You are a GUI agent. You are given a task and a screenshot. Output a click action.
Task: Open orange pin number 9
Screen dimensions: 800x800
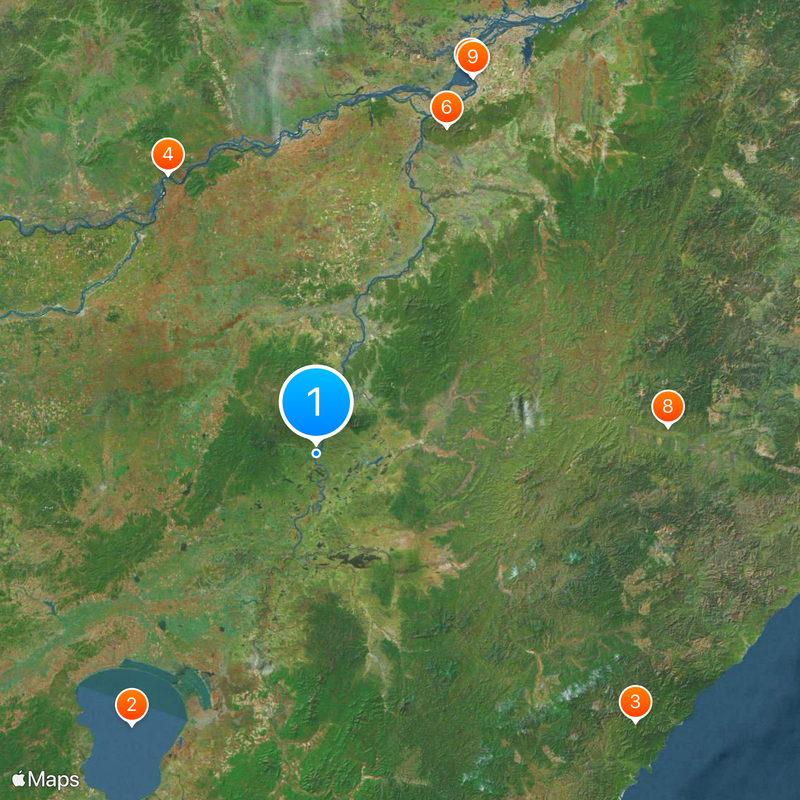point(473,57)
